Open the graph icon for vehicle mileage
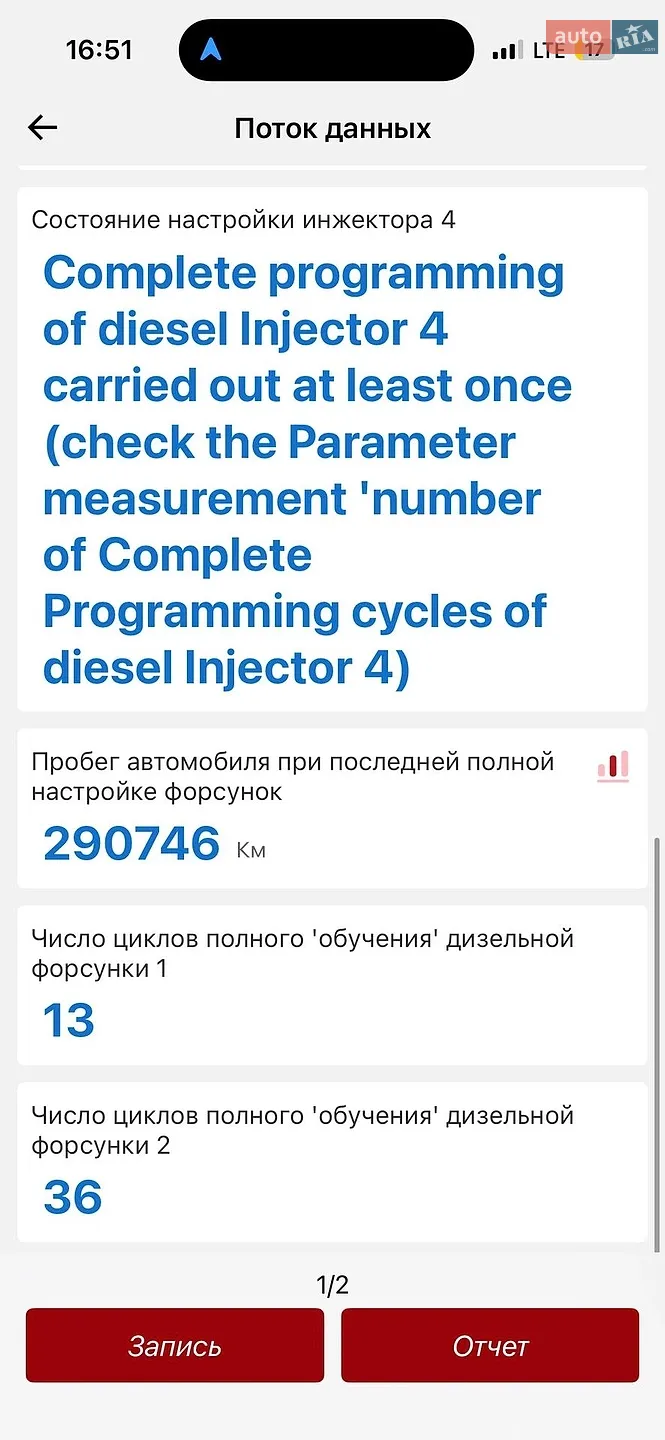The width and height of the screenshot is (665, 1440). [613, 767]
